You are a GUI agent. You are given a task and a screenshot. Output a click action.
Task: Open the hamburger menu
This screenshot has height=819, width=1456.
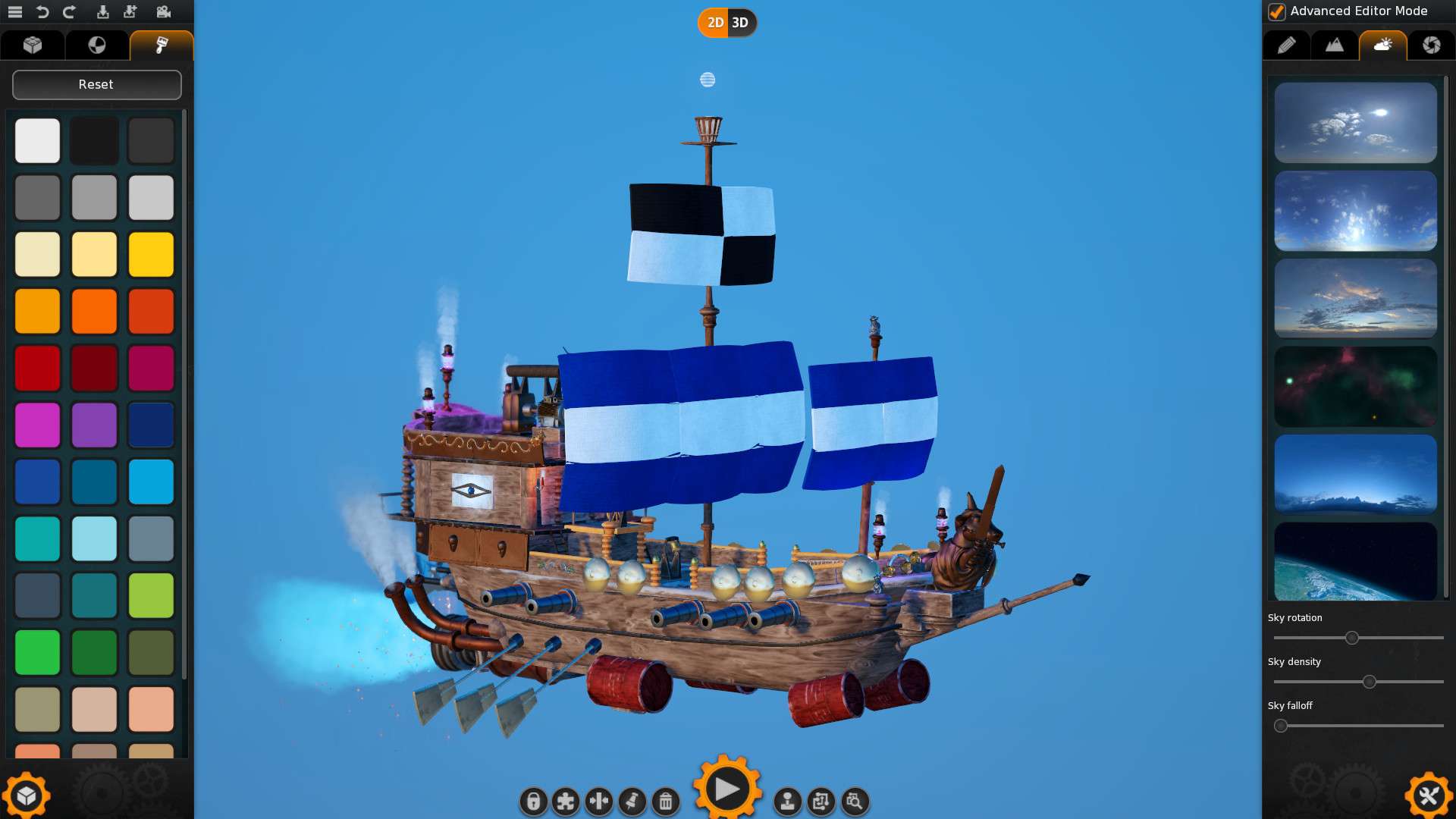(15, 11)
